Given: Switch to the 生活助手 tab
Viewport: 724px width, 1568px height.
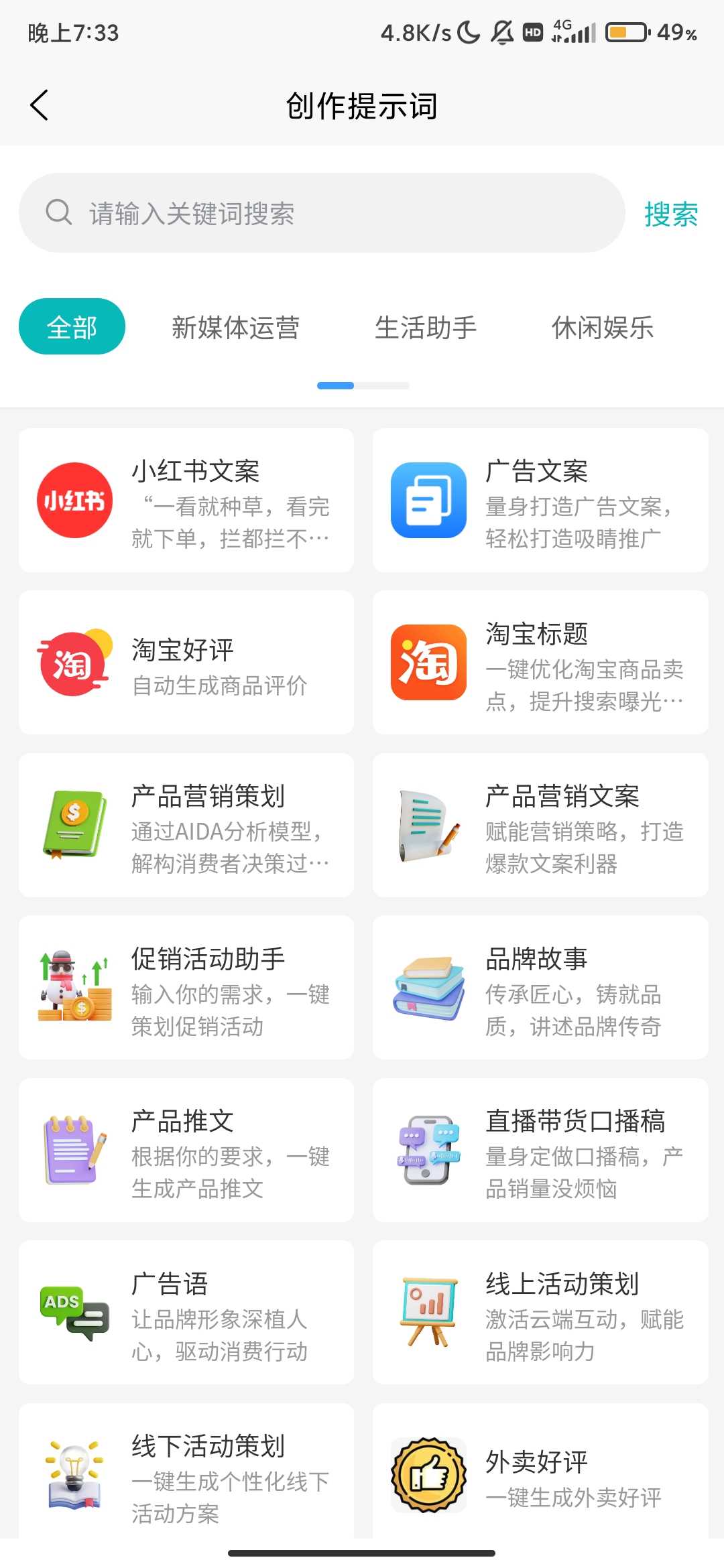Looking at the screenshot, I should point(426,328).
